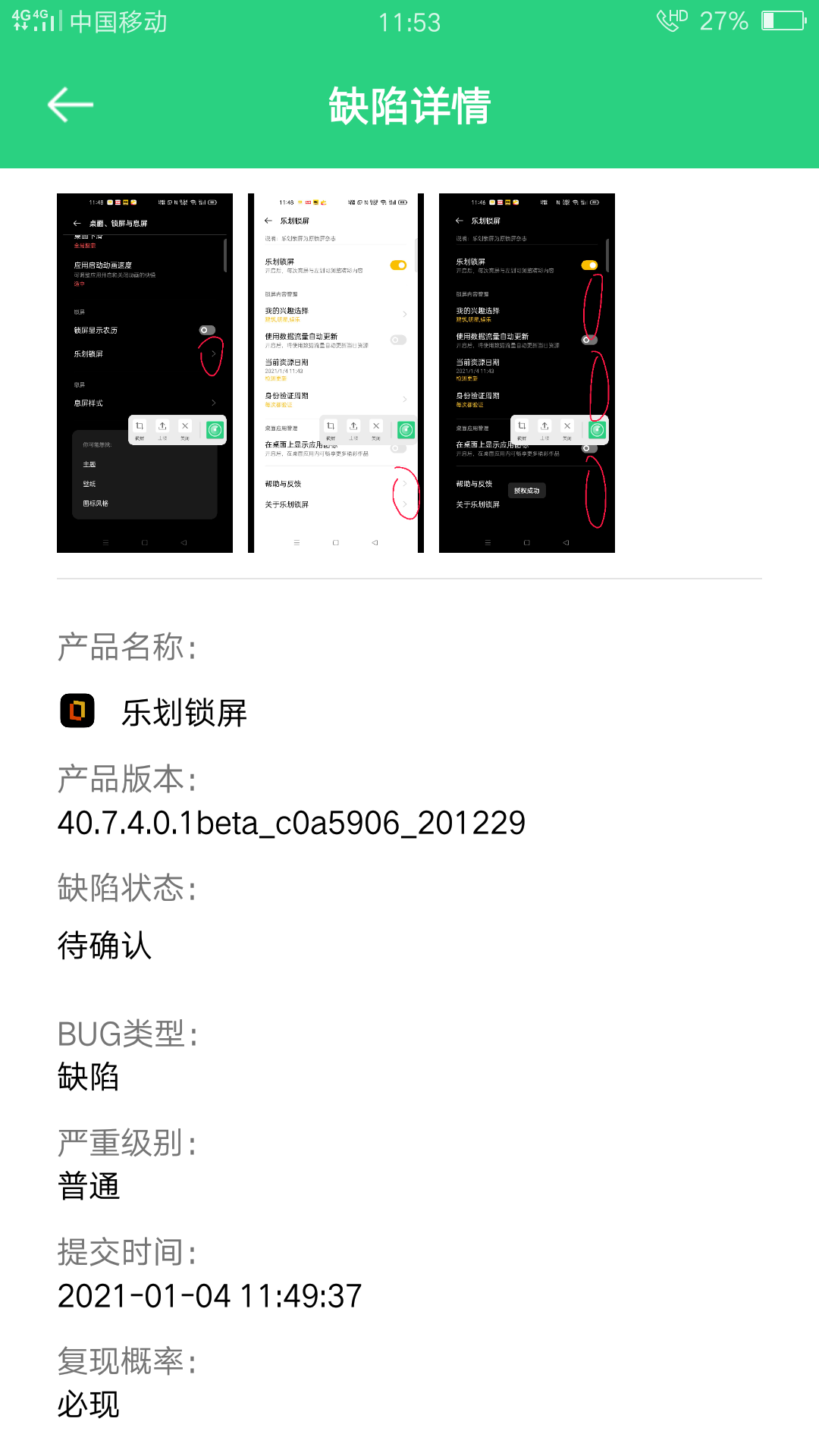819x1456 pixels.
Task: Go back using the top-left arrow
Action: click(x=70, y=105)
